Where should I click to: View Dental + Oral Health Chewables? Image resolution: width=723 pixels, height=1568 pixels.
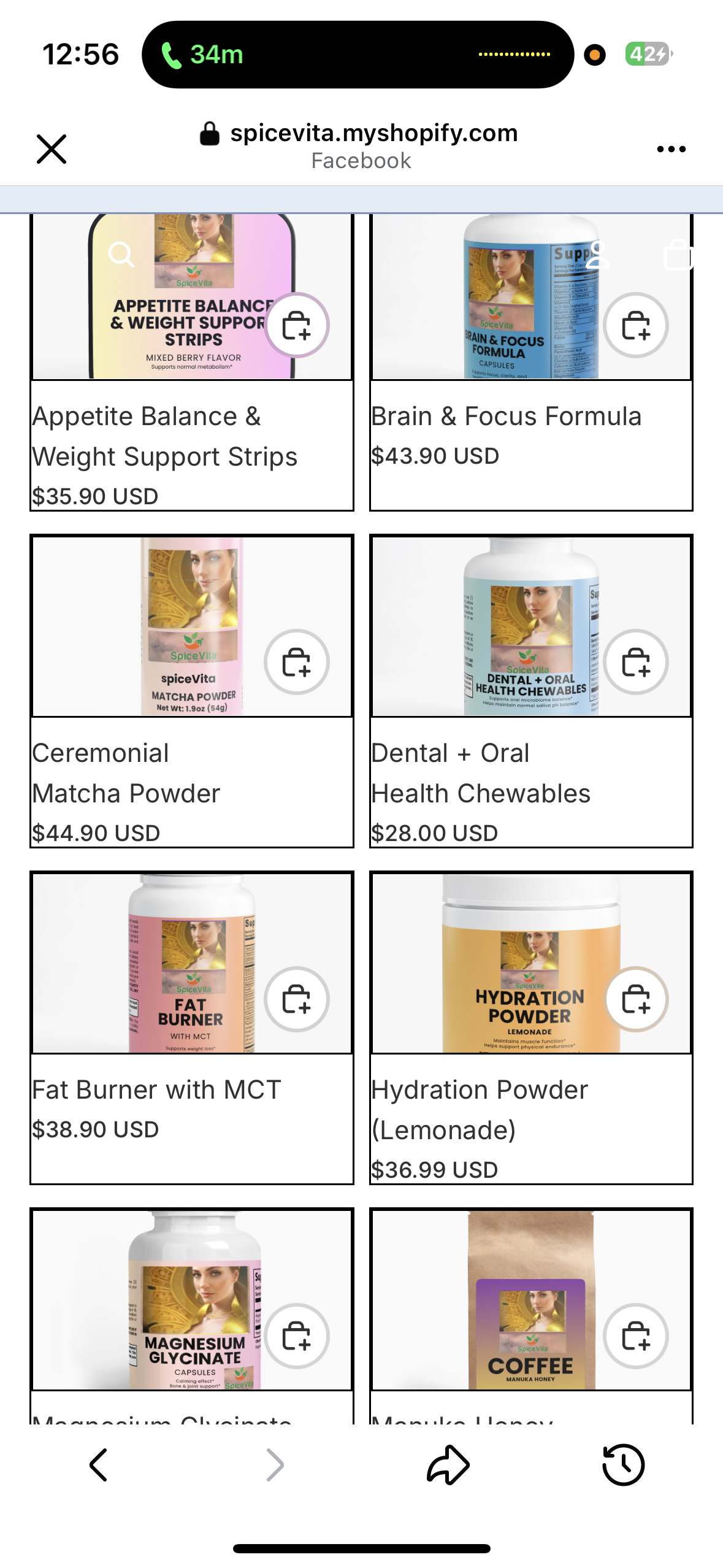click(x=481, y=773)
